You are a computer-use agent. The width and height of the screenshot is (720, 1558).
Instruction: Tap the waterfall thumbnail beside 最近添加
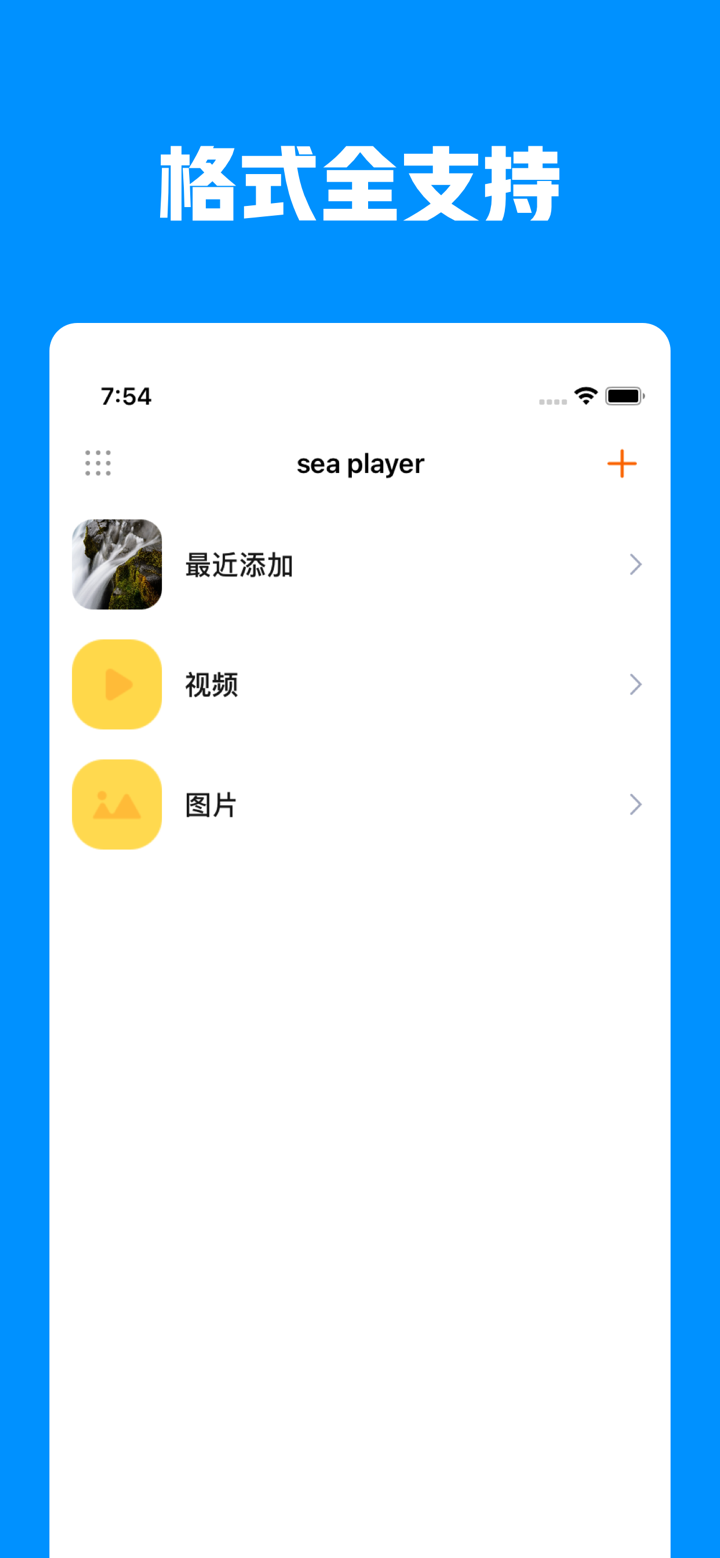click(x=116, y=564)
